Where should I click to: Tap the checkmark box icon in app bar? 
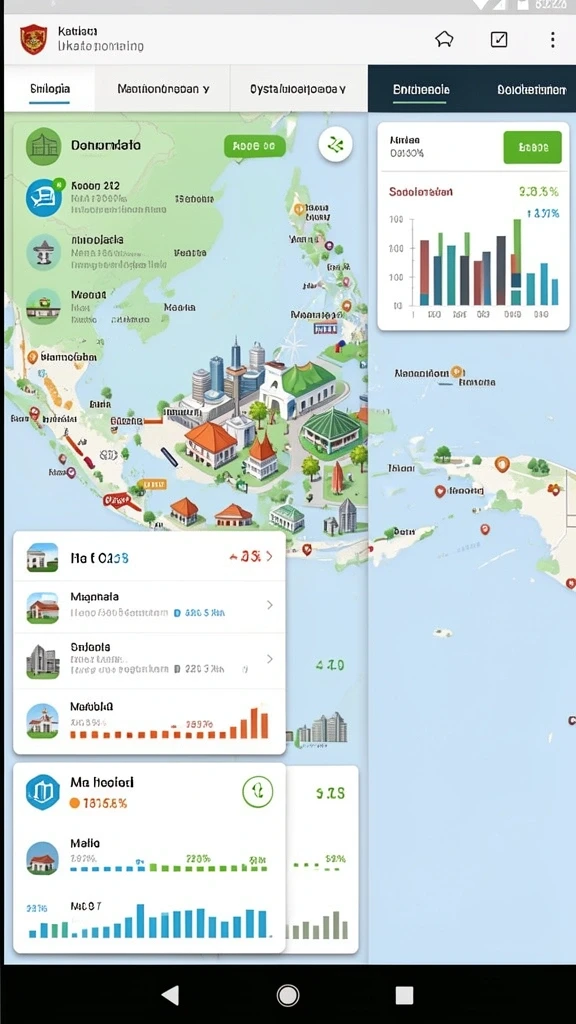point(499,40)
